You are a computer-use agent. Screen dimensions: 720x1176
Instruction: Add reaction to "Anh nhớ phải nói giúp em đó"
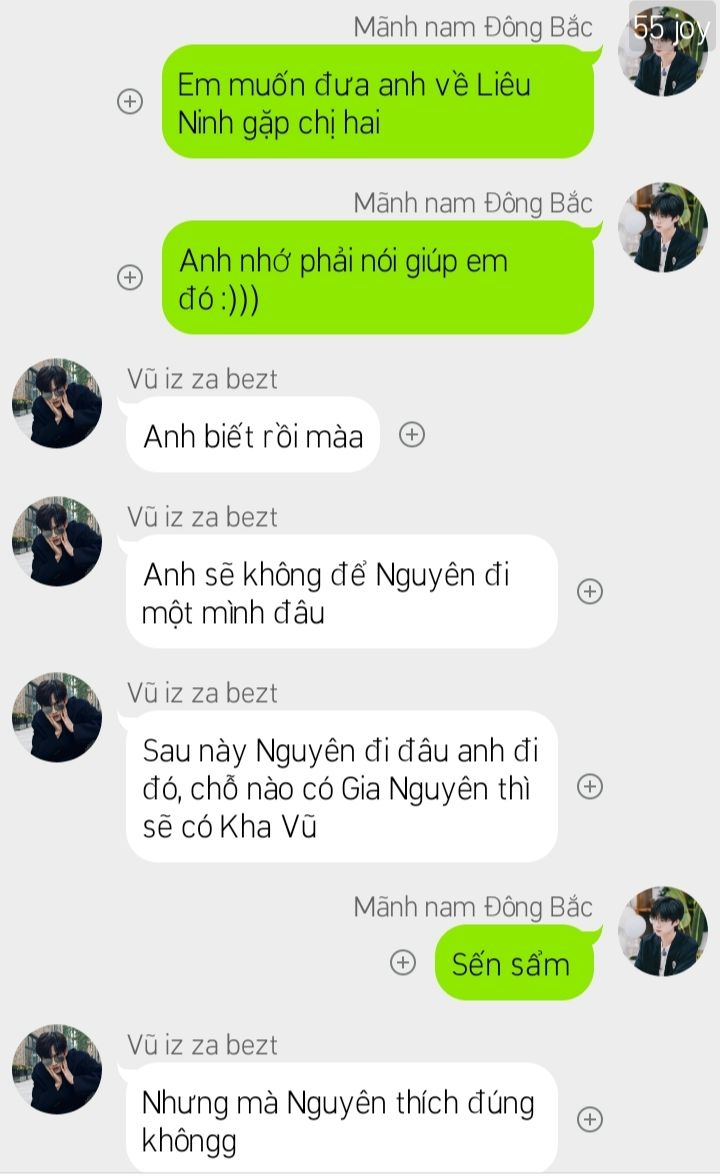point(130,277)
